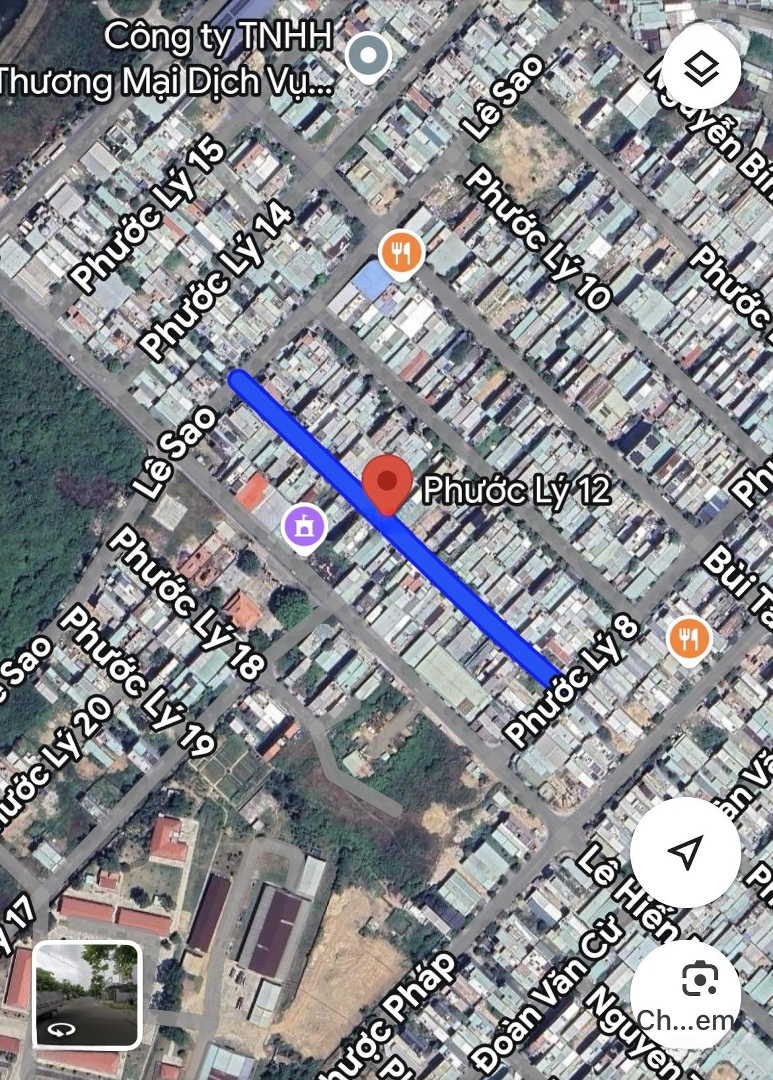The height and width of the screenshot is (1080, 773).
Task: Open the Street View preview thumbnail
Action: (x=88, y=995)
